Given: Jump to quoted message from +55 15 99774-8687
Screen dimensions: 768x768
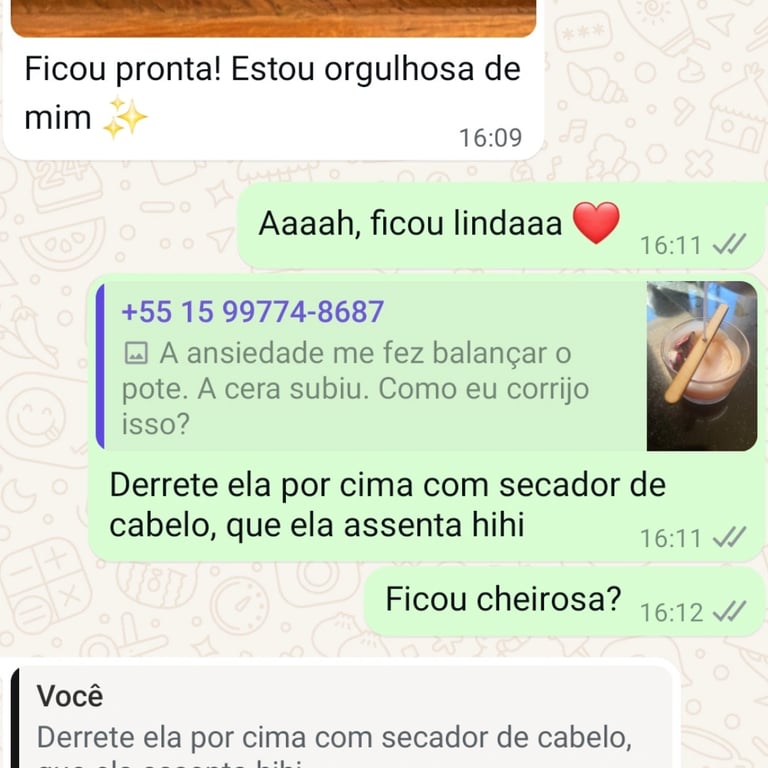Looking at the screenshot, I should click(380, 366).
